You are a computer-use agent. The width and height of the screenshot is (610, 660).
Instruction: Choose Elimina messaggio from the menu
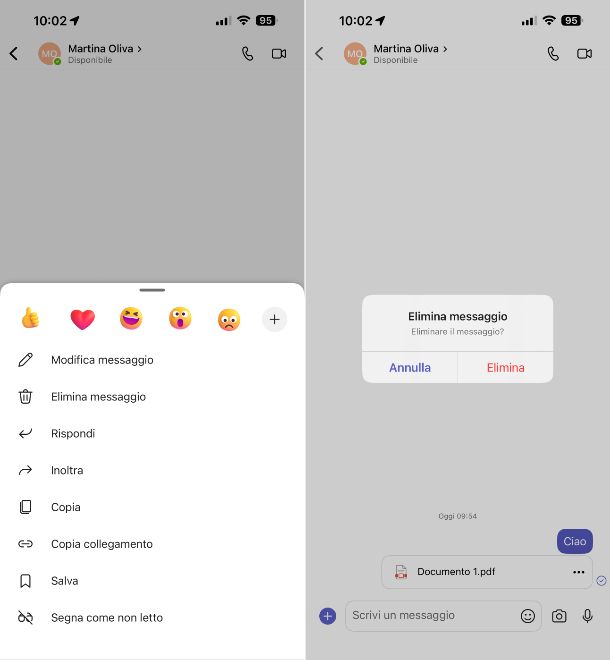point(98,397)
